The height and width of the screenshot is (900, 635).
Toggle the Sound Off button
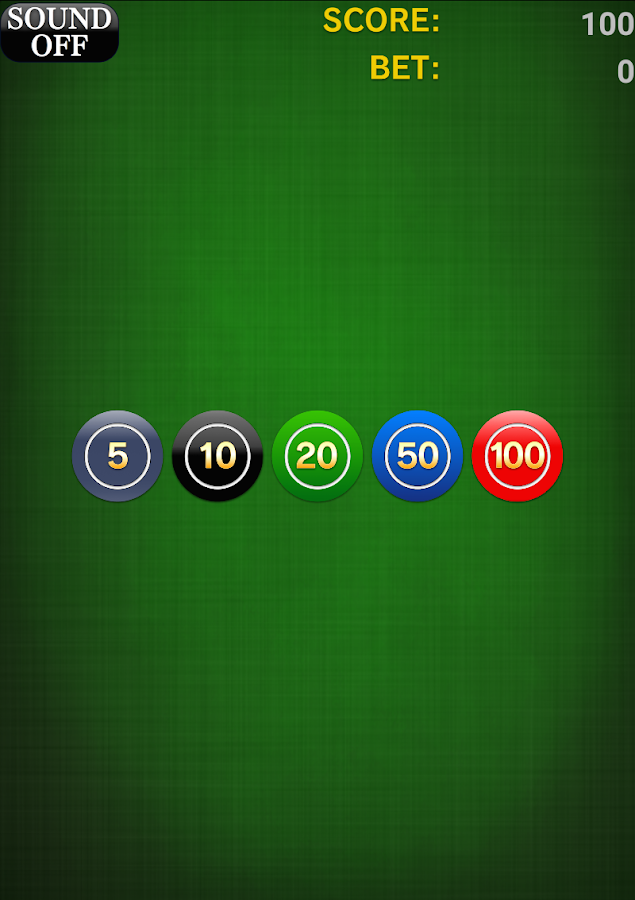click(59, 32)
